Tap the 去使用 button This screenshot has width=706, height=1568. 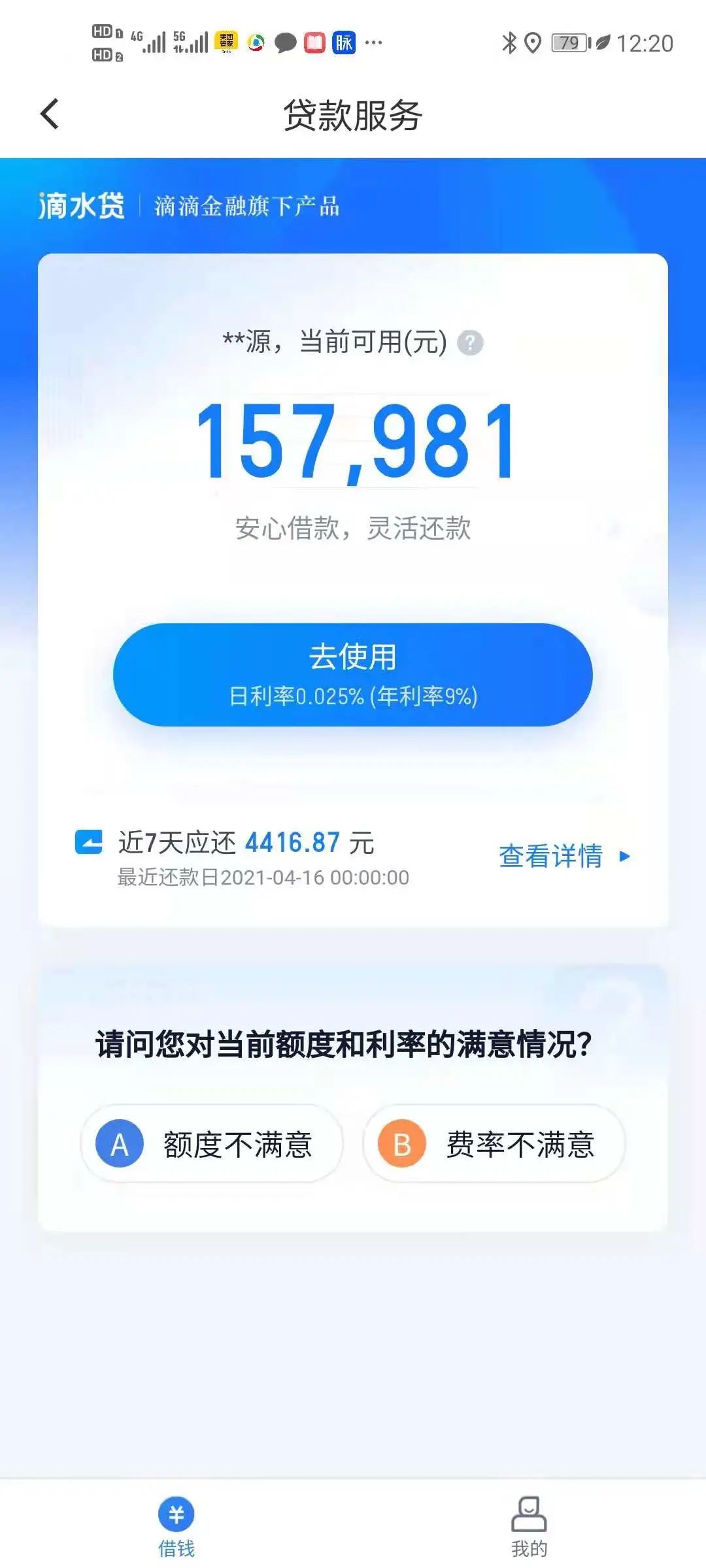point(353,674)
